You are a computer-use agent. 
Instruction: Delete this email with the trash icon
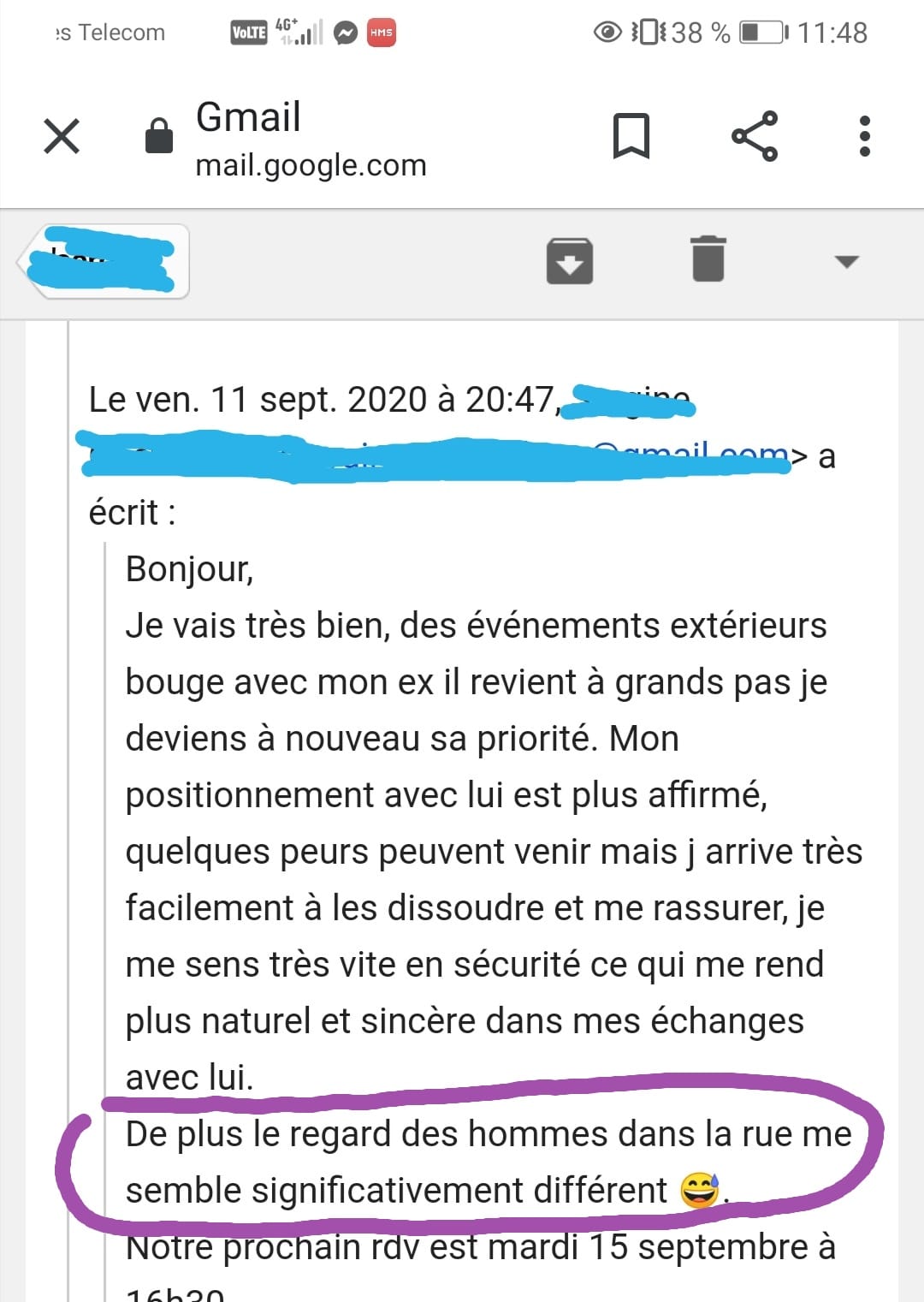pyautogui.click(x=708, y=259)
